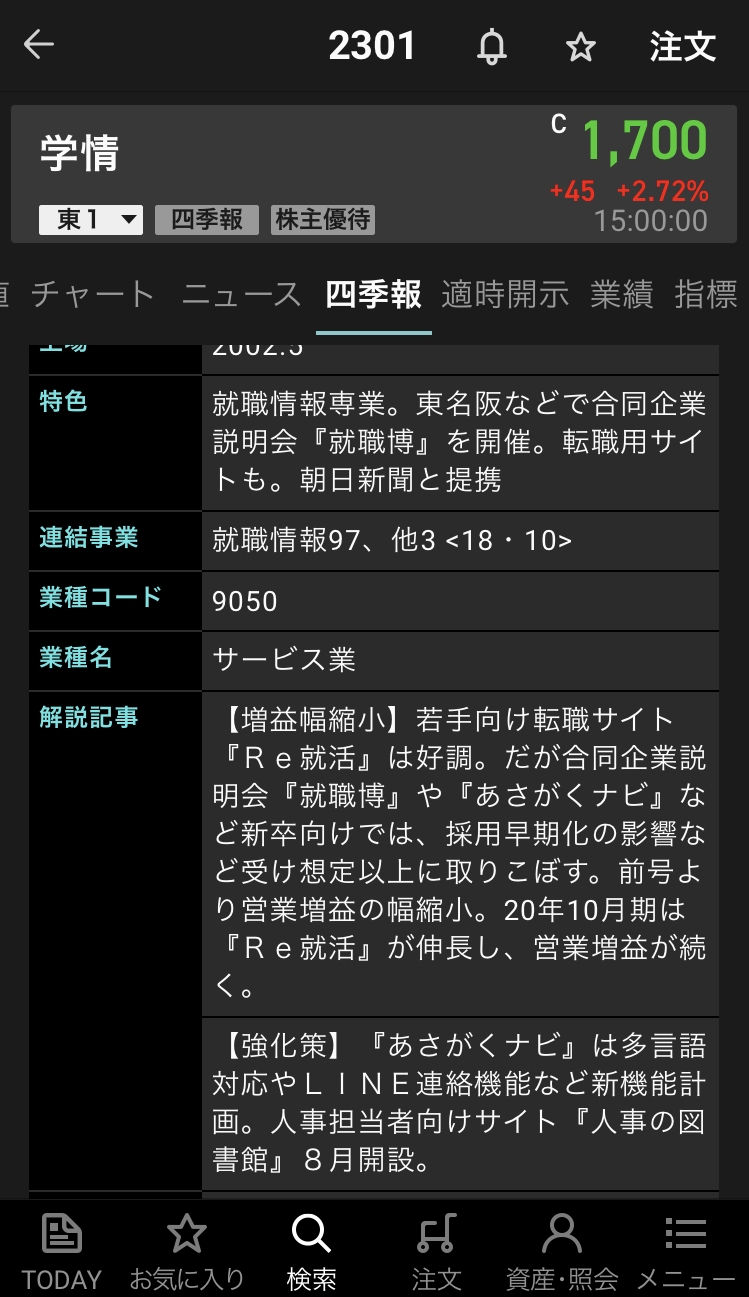The height and width of the screenshot is (1297, 749).
Task: Add stock 2301 to favorites star
Action: pos(580,47)
